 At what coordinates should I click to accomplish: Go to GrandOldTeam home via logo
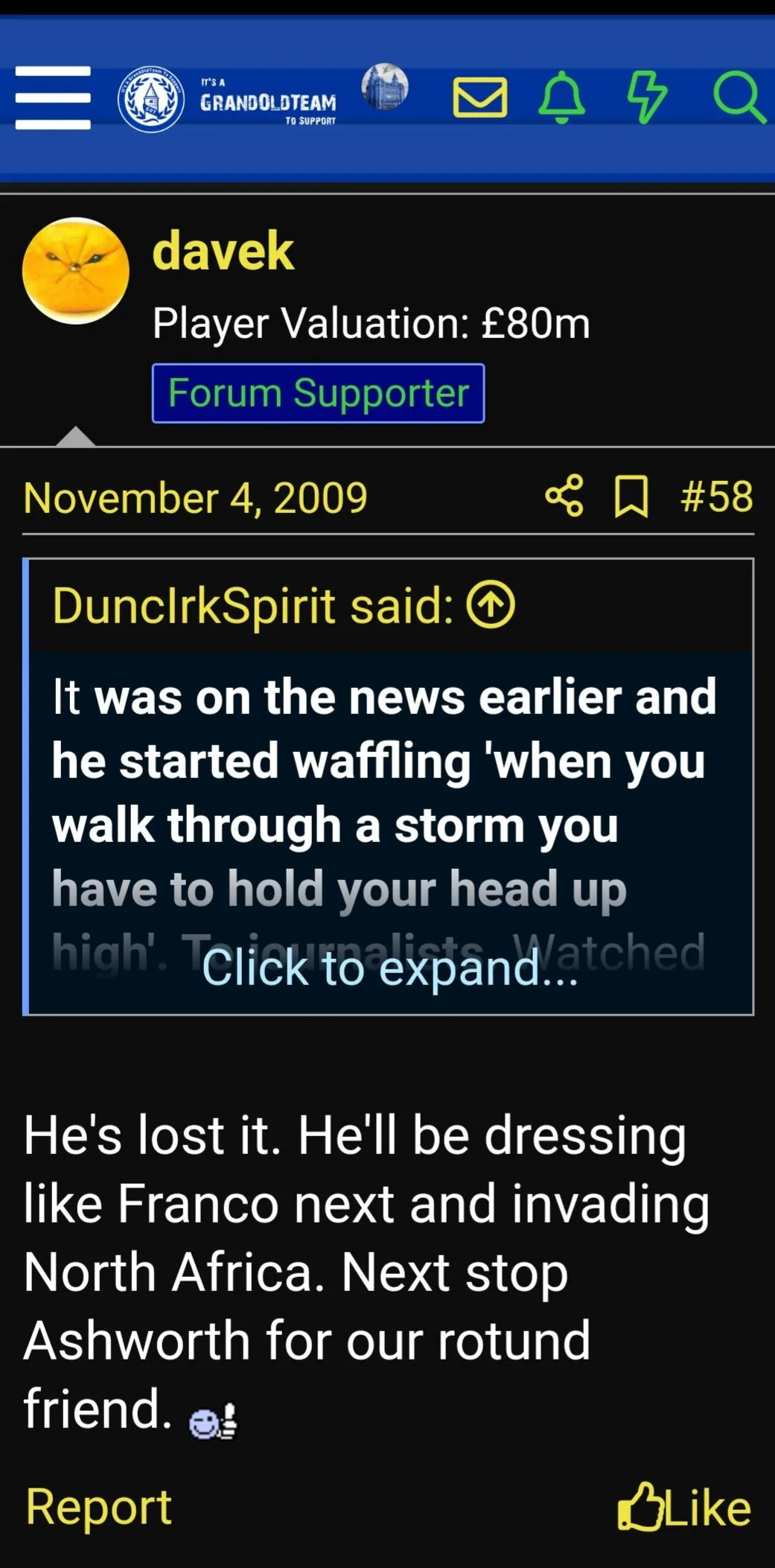227,99
